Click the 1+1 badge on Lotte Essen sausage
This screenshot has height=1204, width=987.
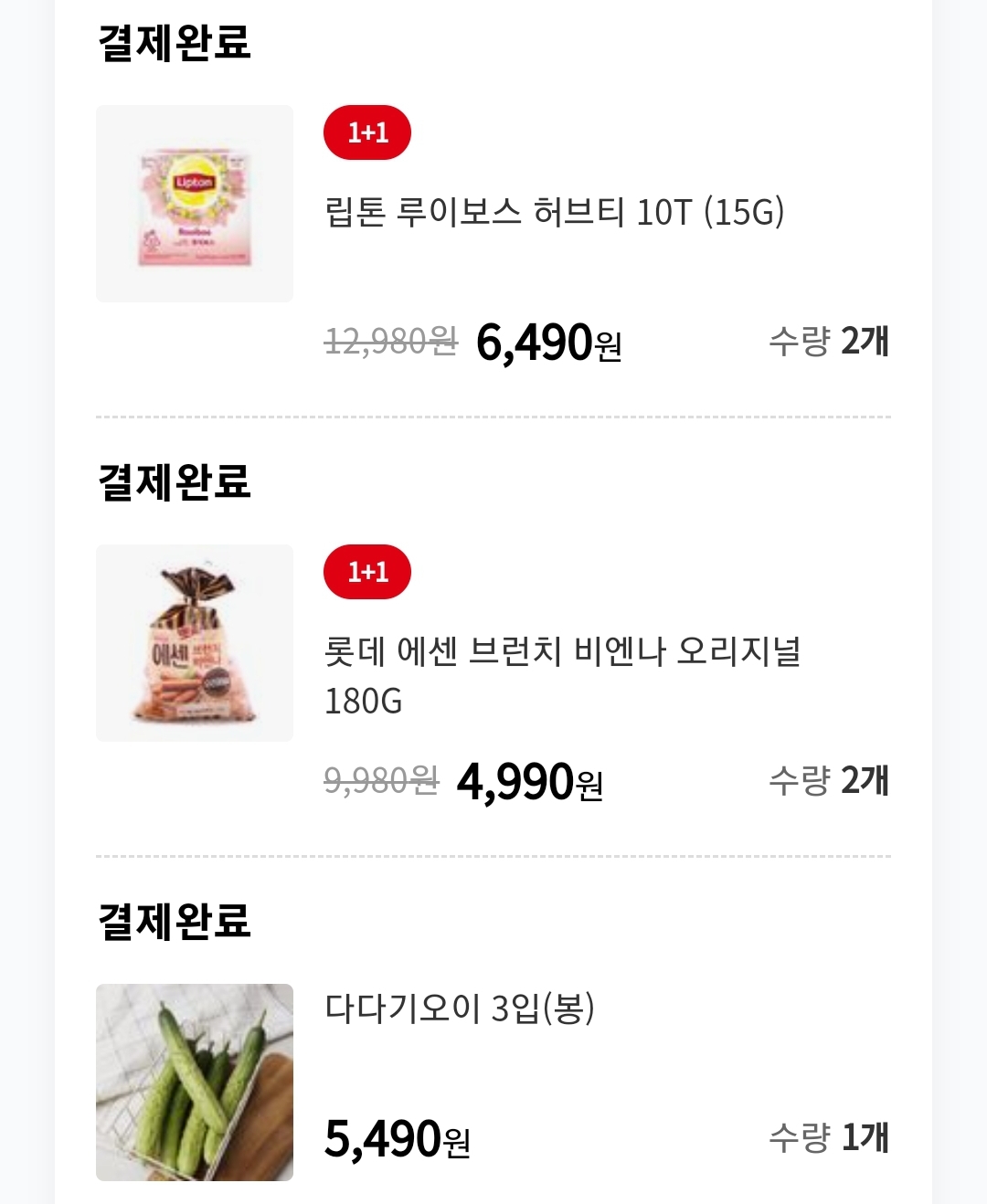pyautogui.click(x=368, y=574)
